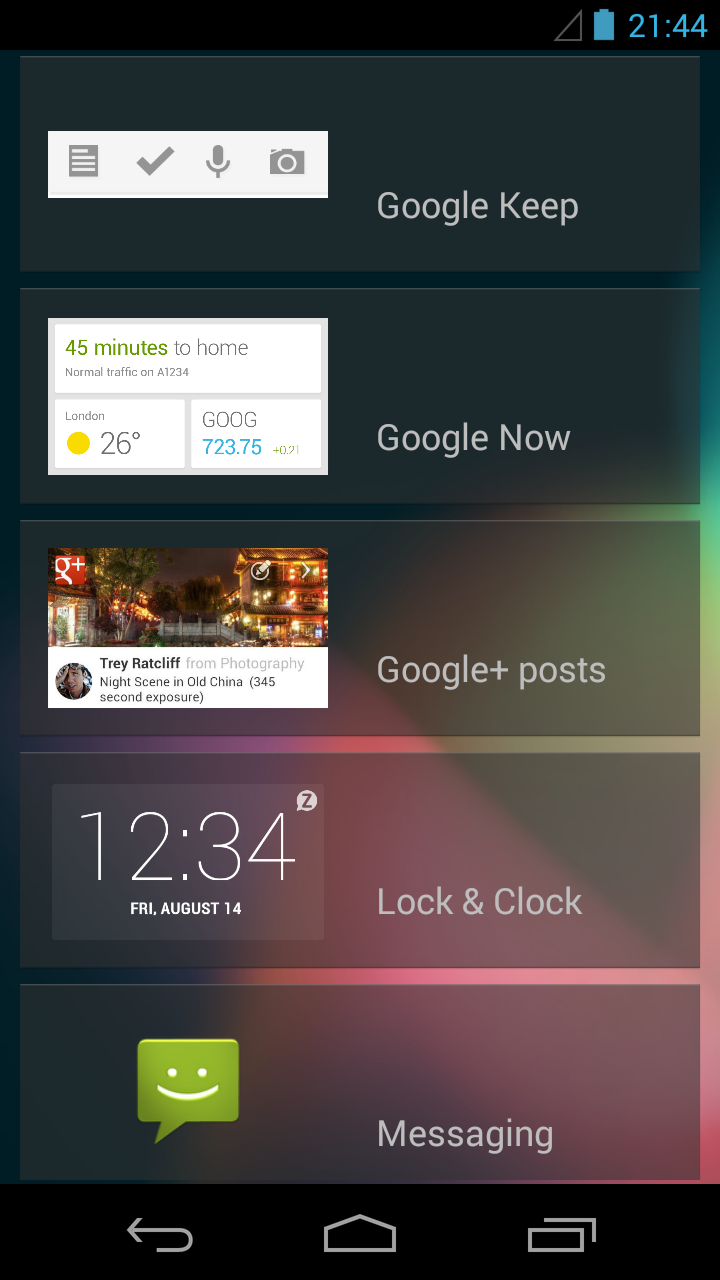Pick the Google+ posts widget
The width and height of the screenshot is (720, 1280).
pyautogui.click(x=360, y=629)
